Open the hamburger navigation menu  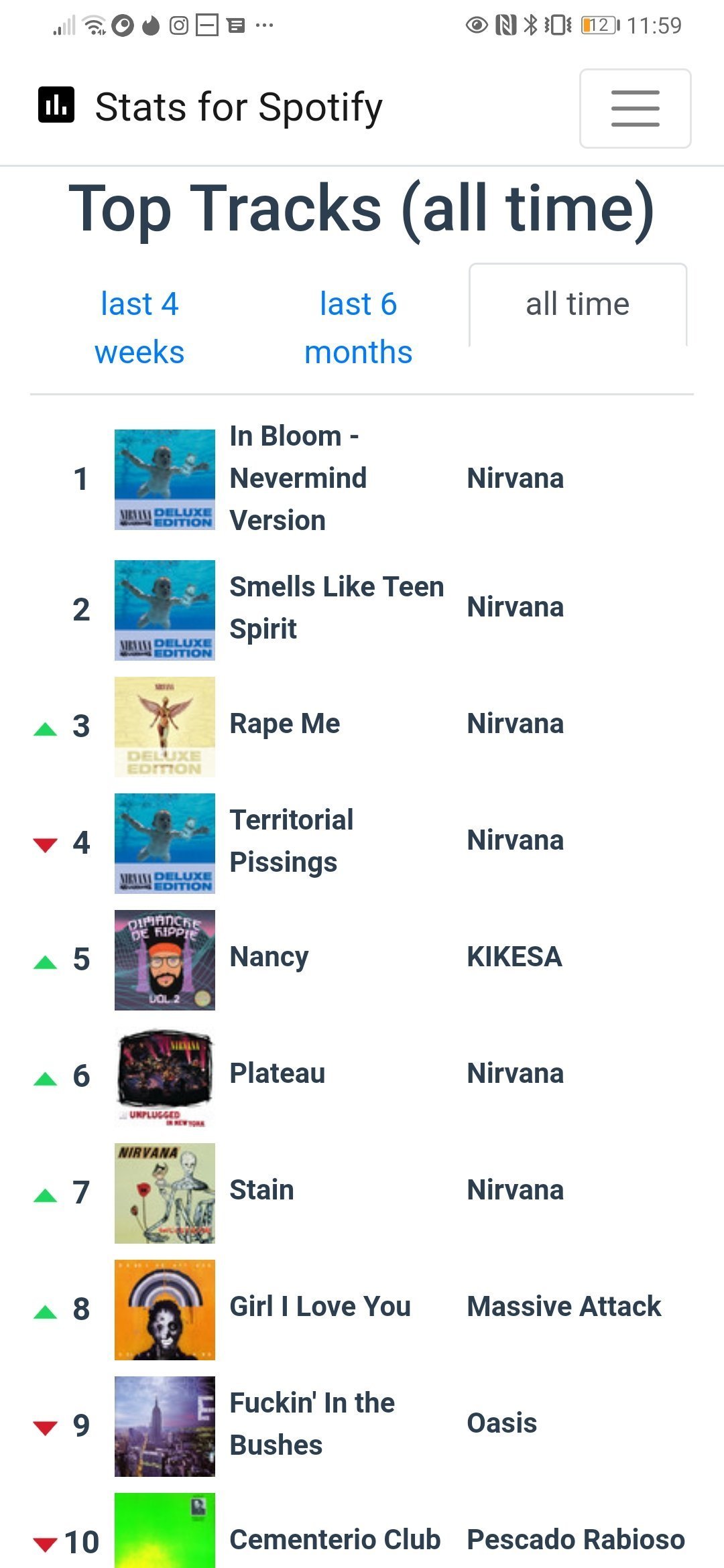pyautogui.click(x=635, y=109)
